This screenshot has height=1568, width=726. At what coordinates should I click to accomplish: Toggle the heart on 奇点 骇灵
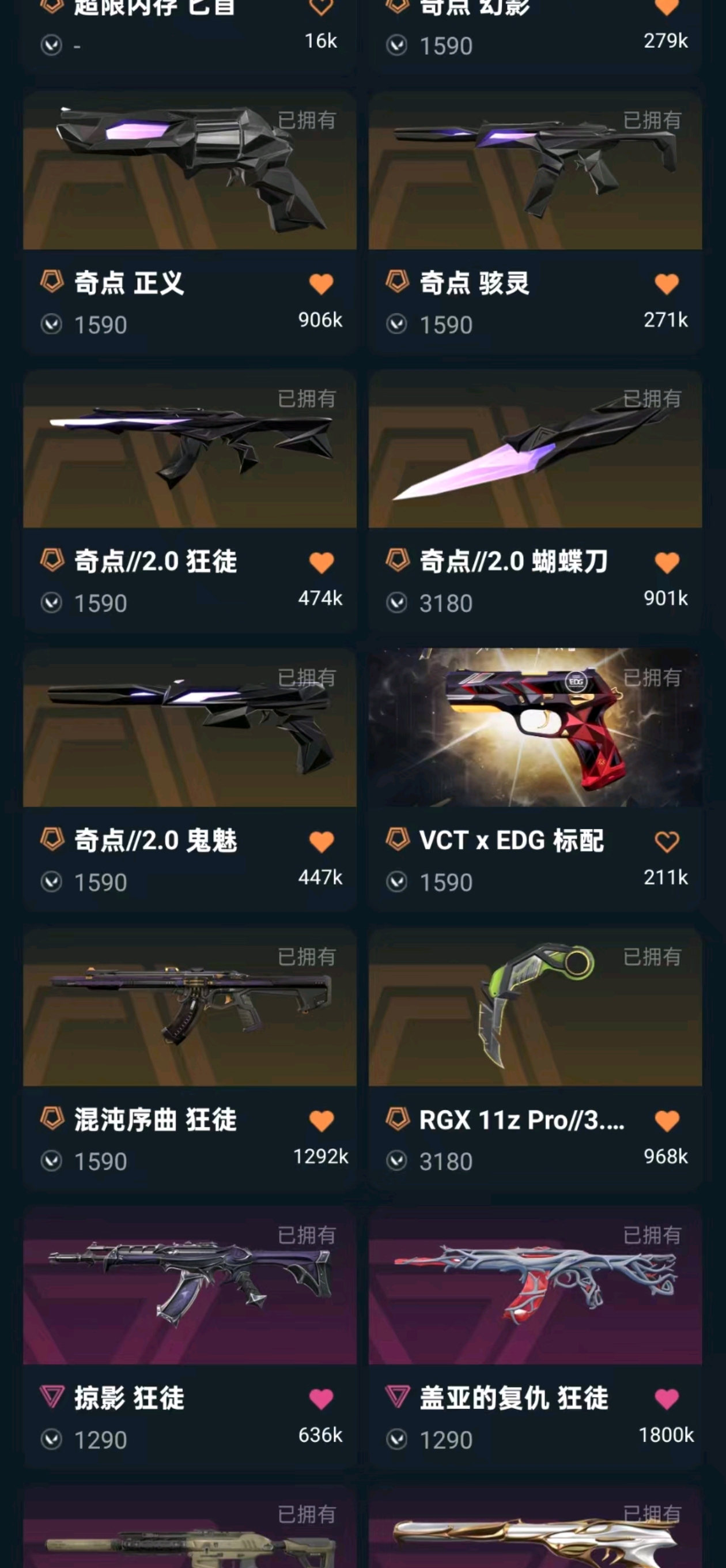666,284
